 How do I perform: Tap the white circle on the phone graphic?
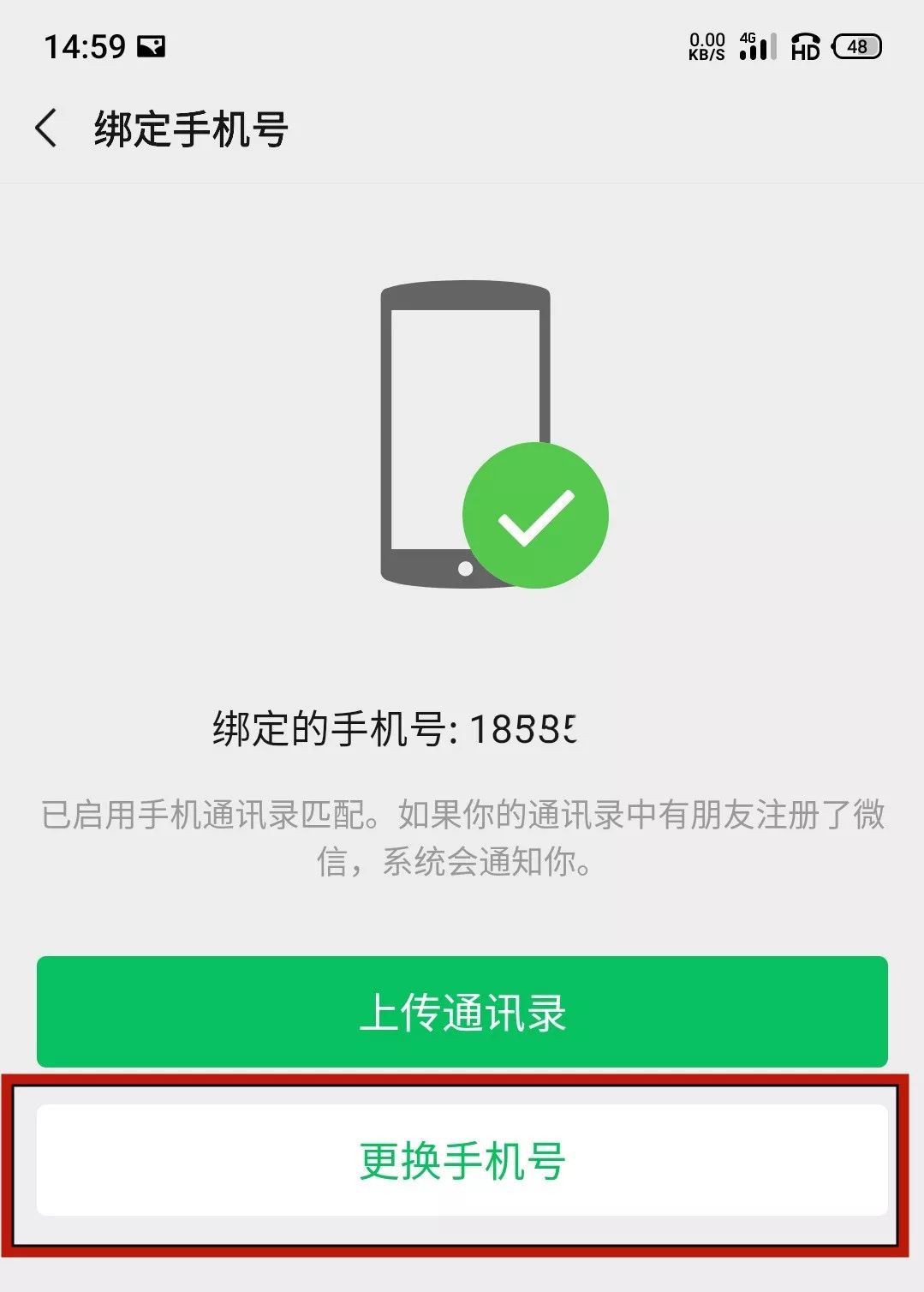pos(465,566)
